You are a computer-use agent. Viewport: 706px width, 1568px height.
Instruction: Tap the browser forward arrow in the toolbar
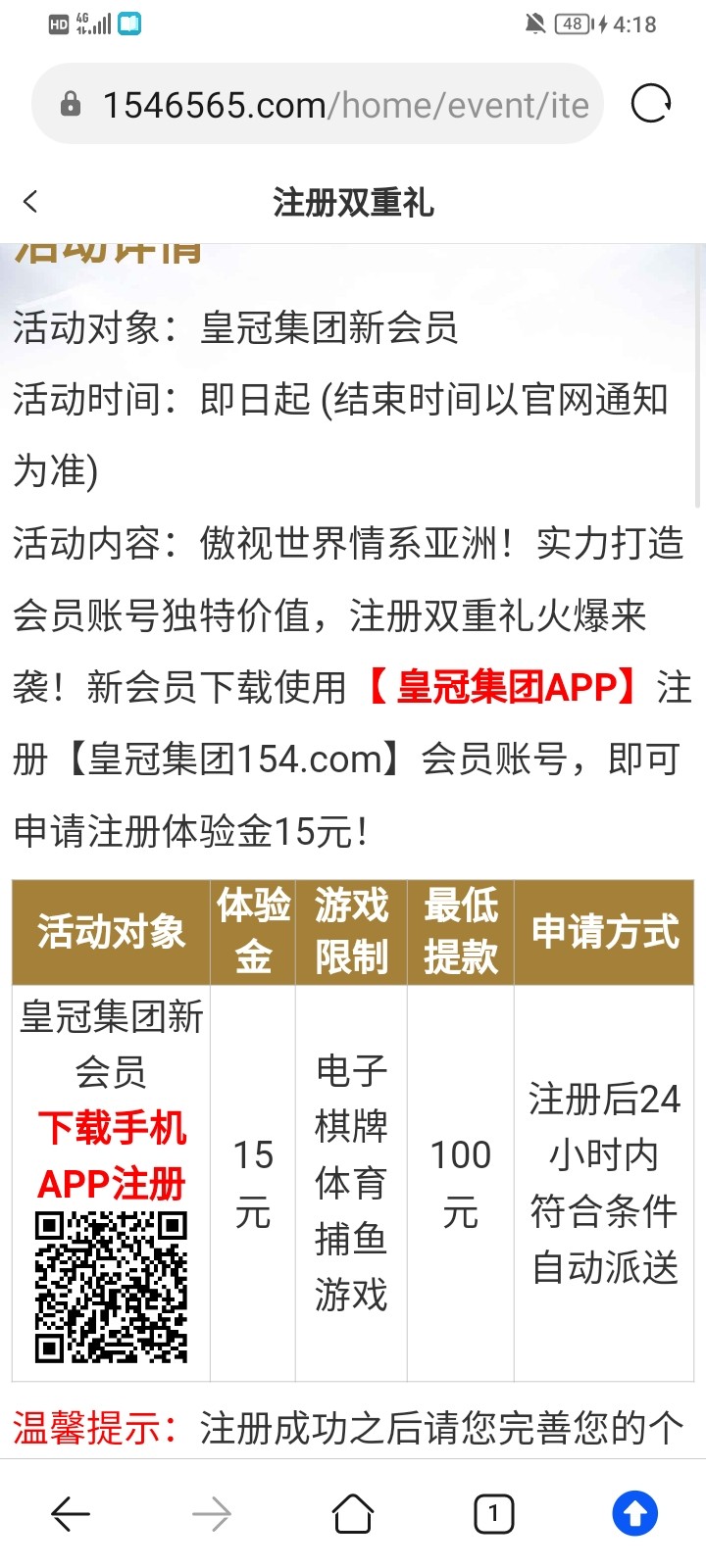211,1514
